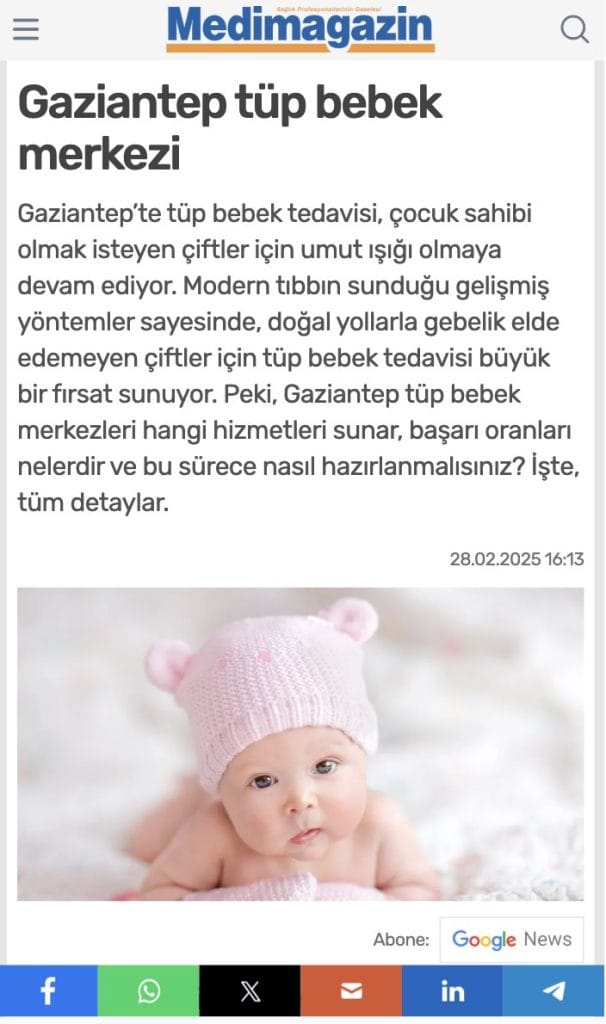The width and height of the screenshot is (606, 1024).
Task: Share article by email
Action: coord(351,991)
